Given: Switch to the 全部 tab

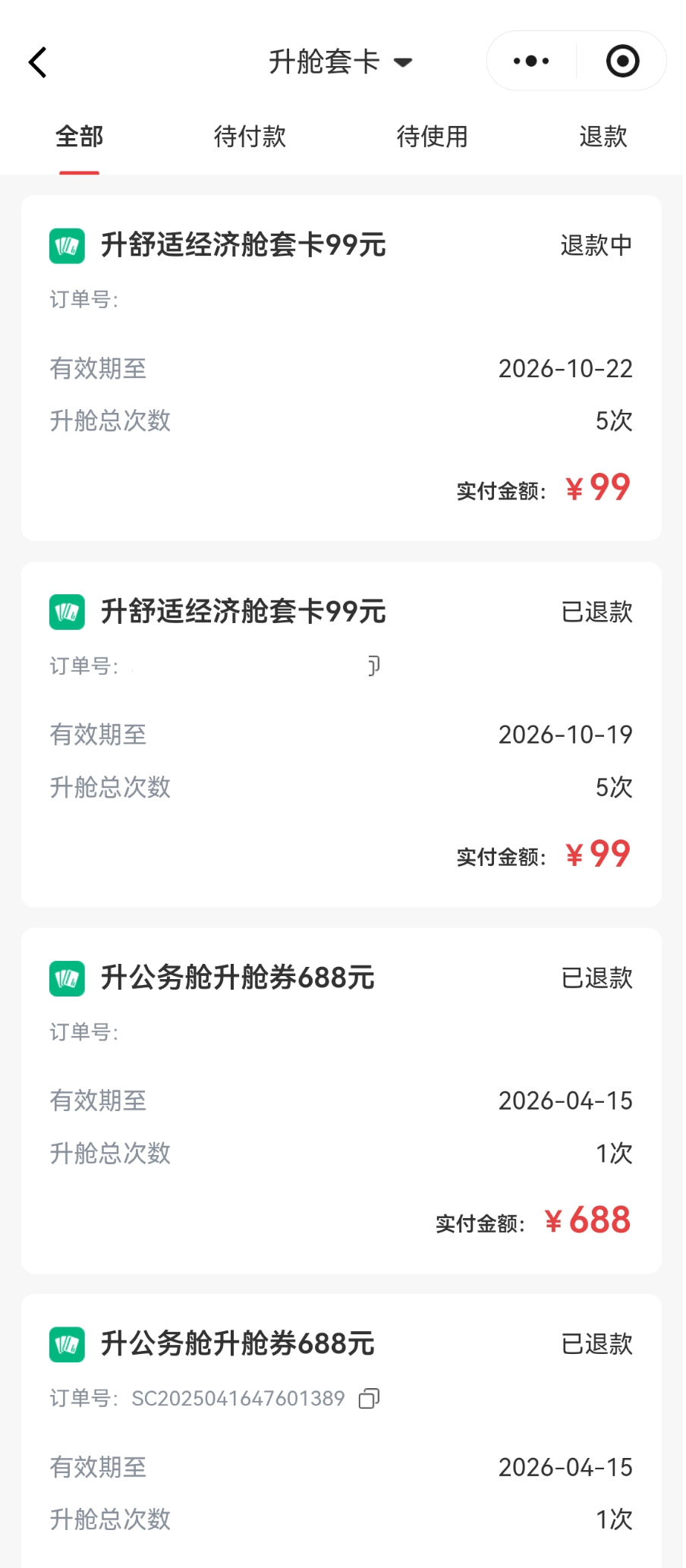Looking at the screenshot, I should click(x=80, y=137).
